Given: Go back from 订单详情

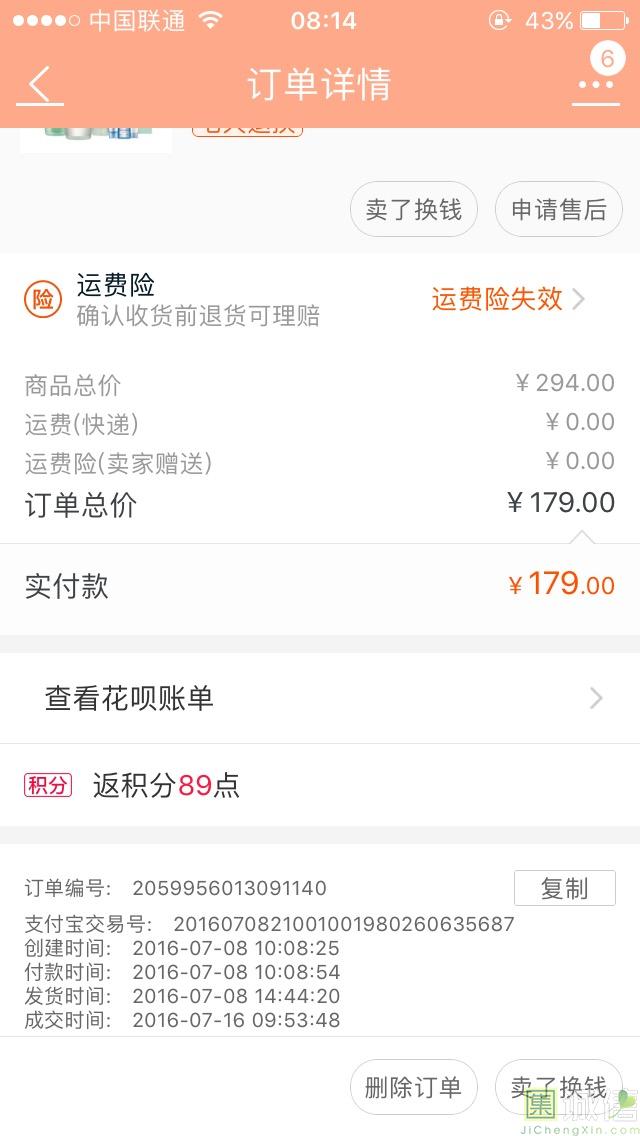Looking at the screenshot, I should pos(40,84).
